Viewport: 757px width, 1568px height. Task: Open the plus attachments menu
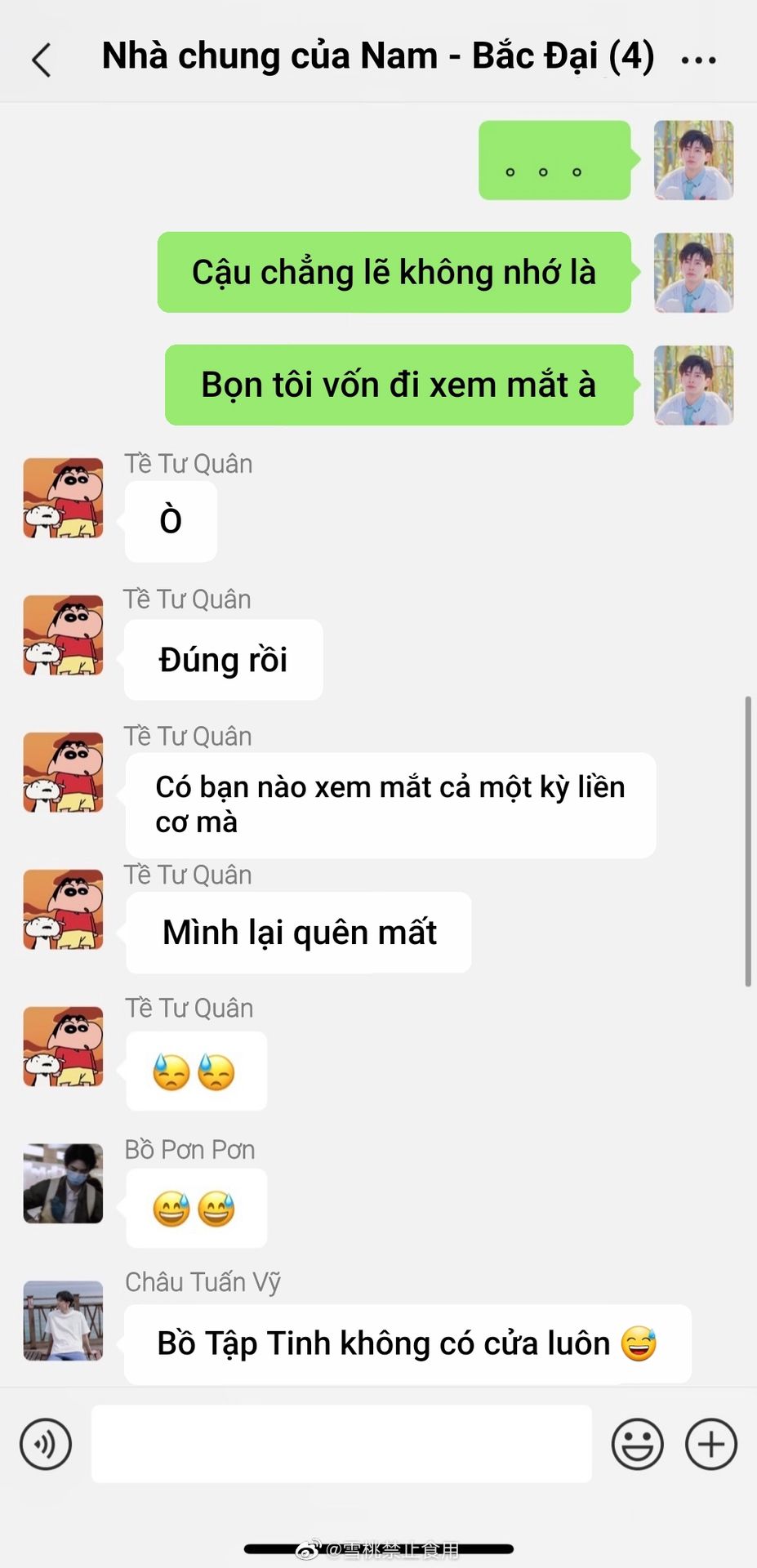point(710,1444)
